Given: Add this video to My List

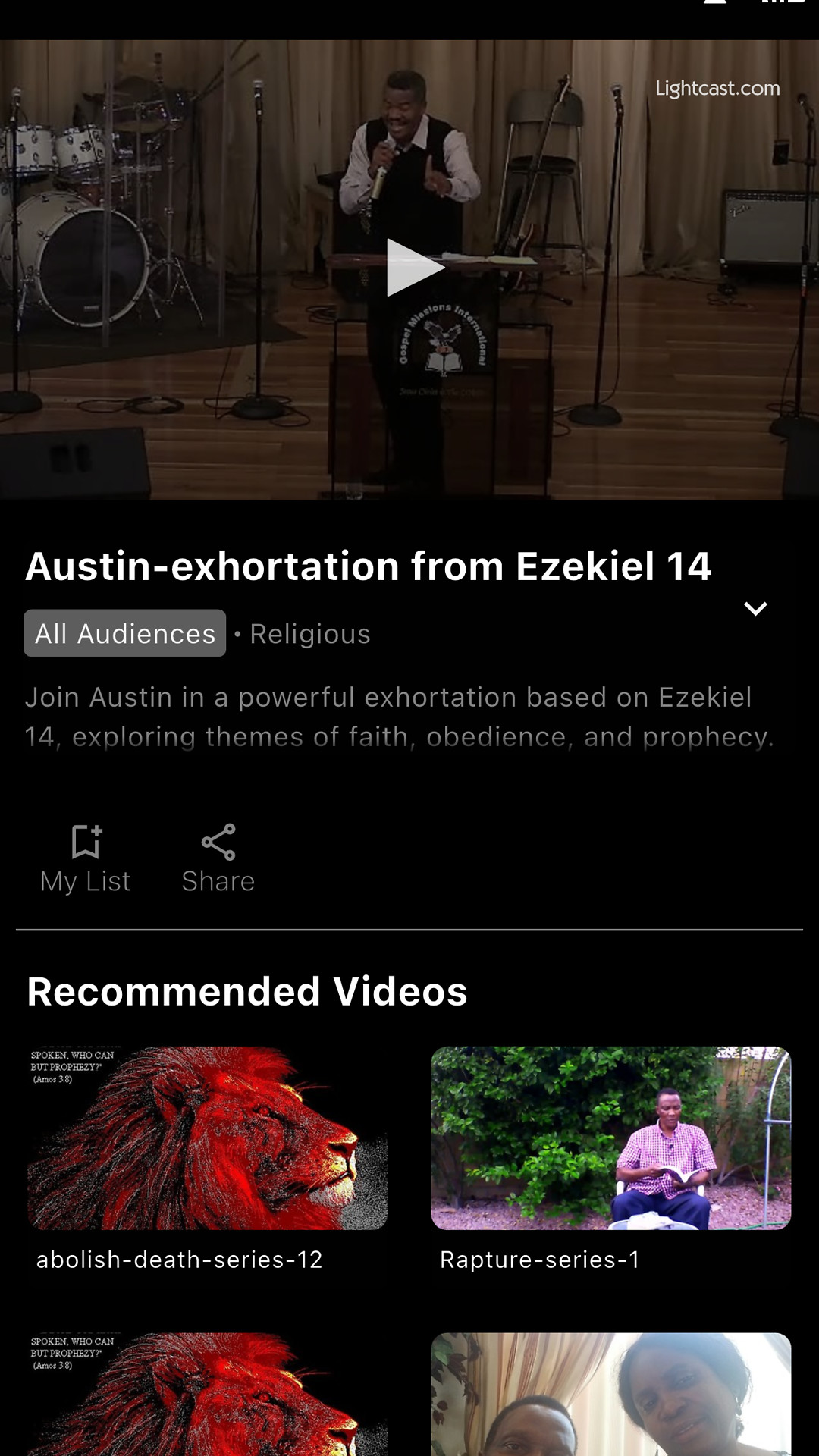Looking at the screenshot, I should [x=86, y=858].
